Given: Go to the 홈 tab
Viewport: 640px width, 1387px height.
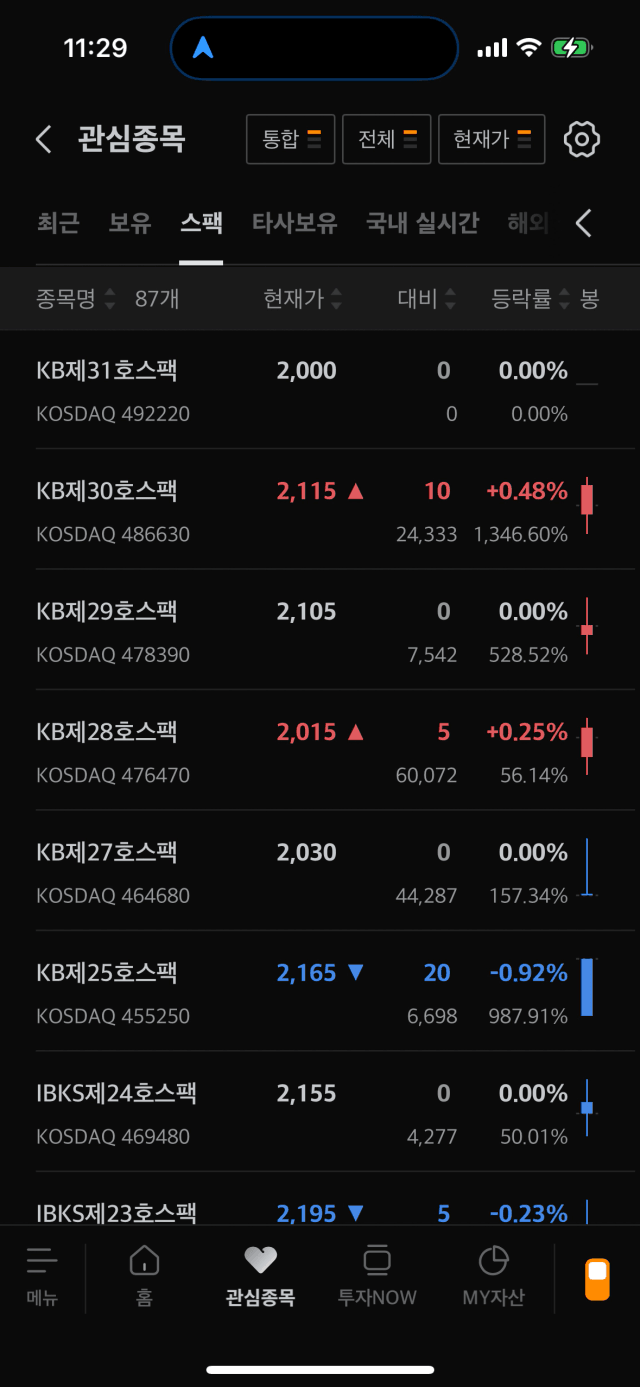Looking at the screenshot, I should pyautogui.click(x=145, y=1277).
